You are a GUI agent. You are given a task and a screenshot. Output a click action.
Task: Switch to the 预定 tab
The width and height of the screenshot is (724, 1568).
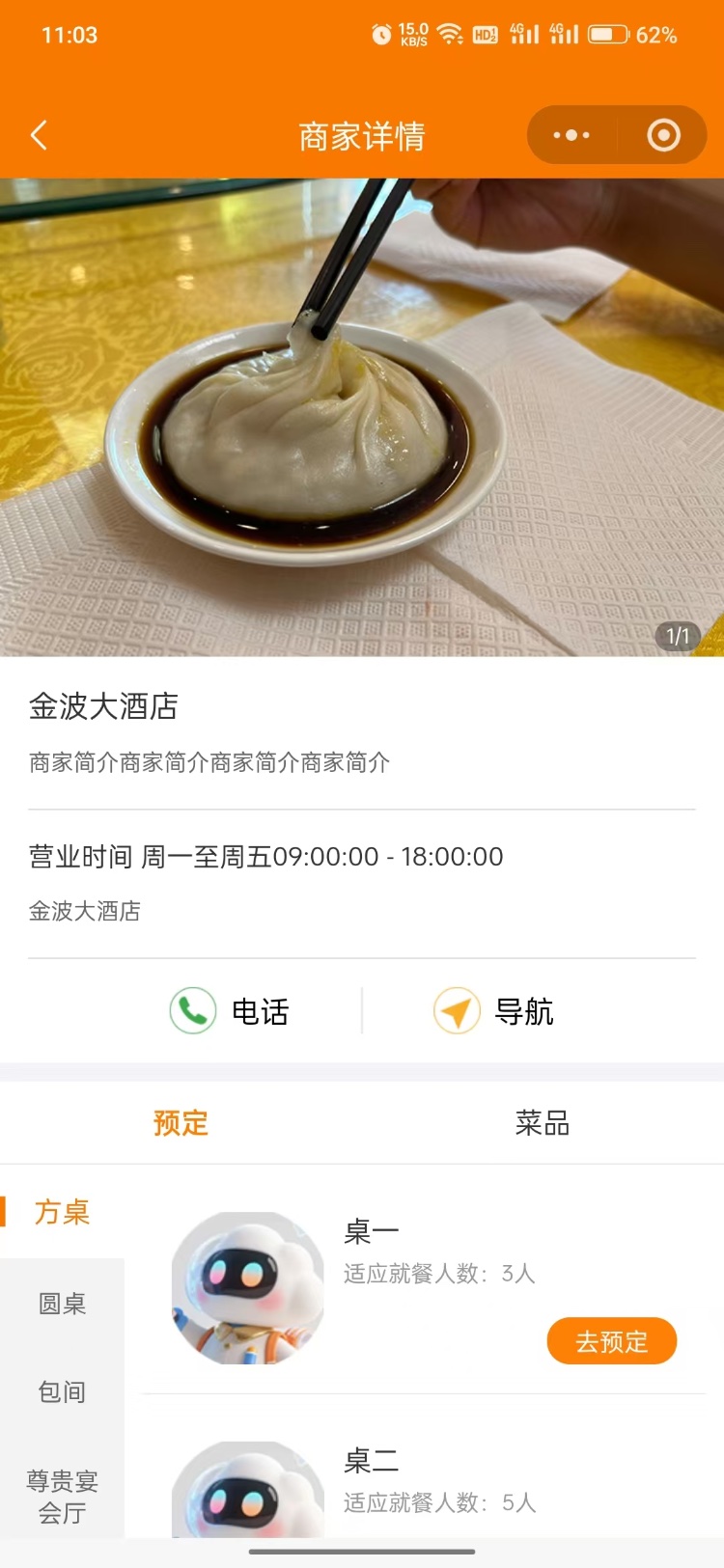(181, 1123)
